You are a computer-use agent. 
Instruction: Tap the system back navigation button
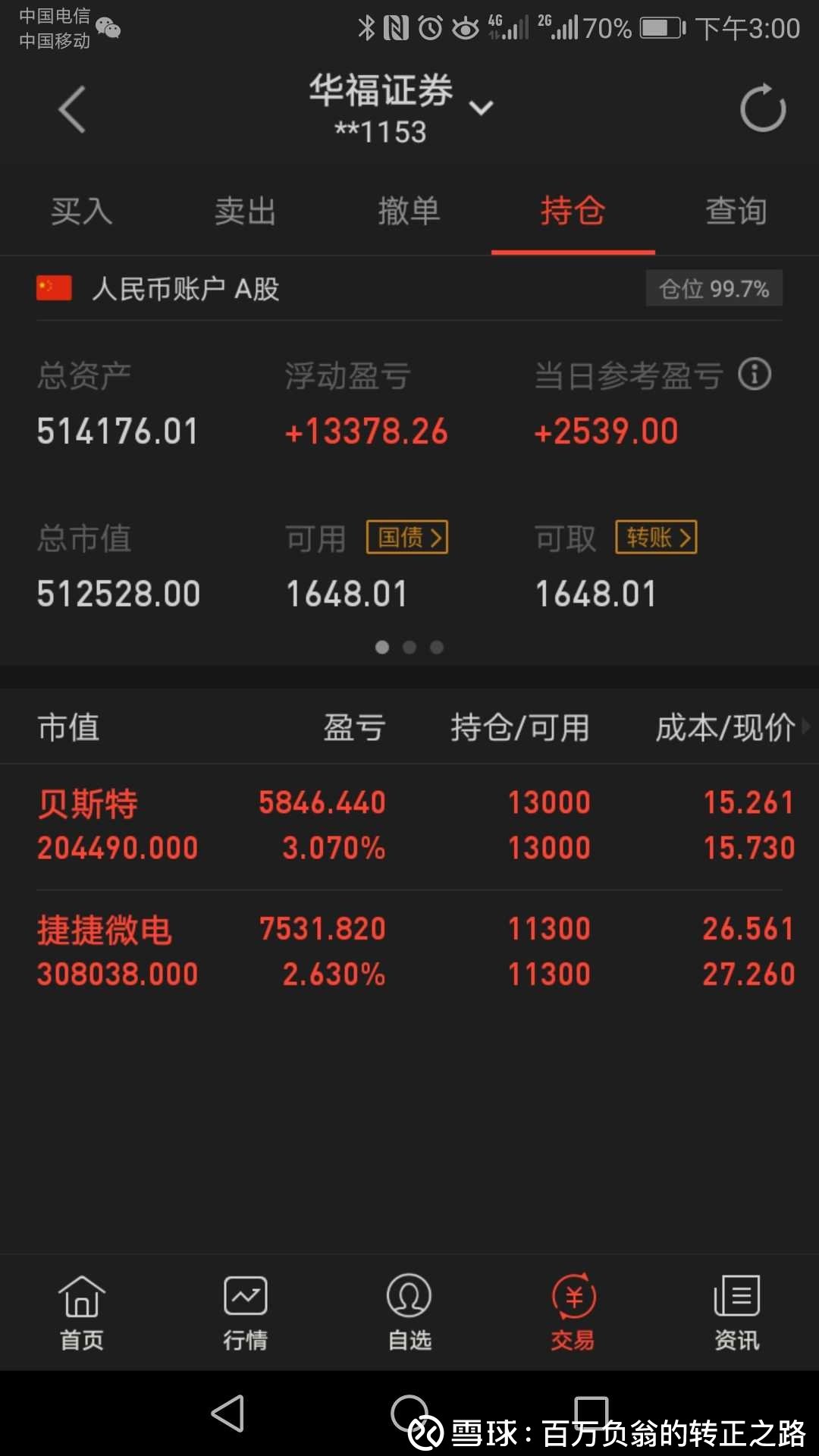click(227, 1414)
